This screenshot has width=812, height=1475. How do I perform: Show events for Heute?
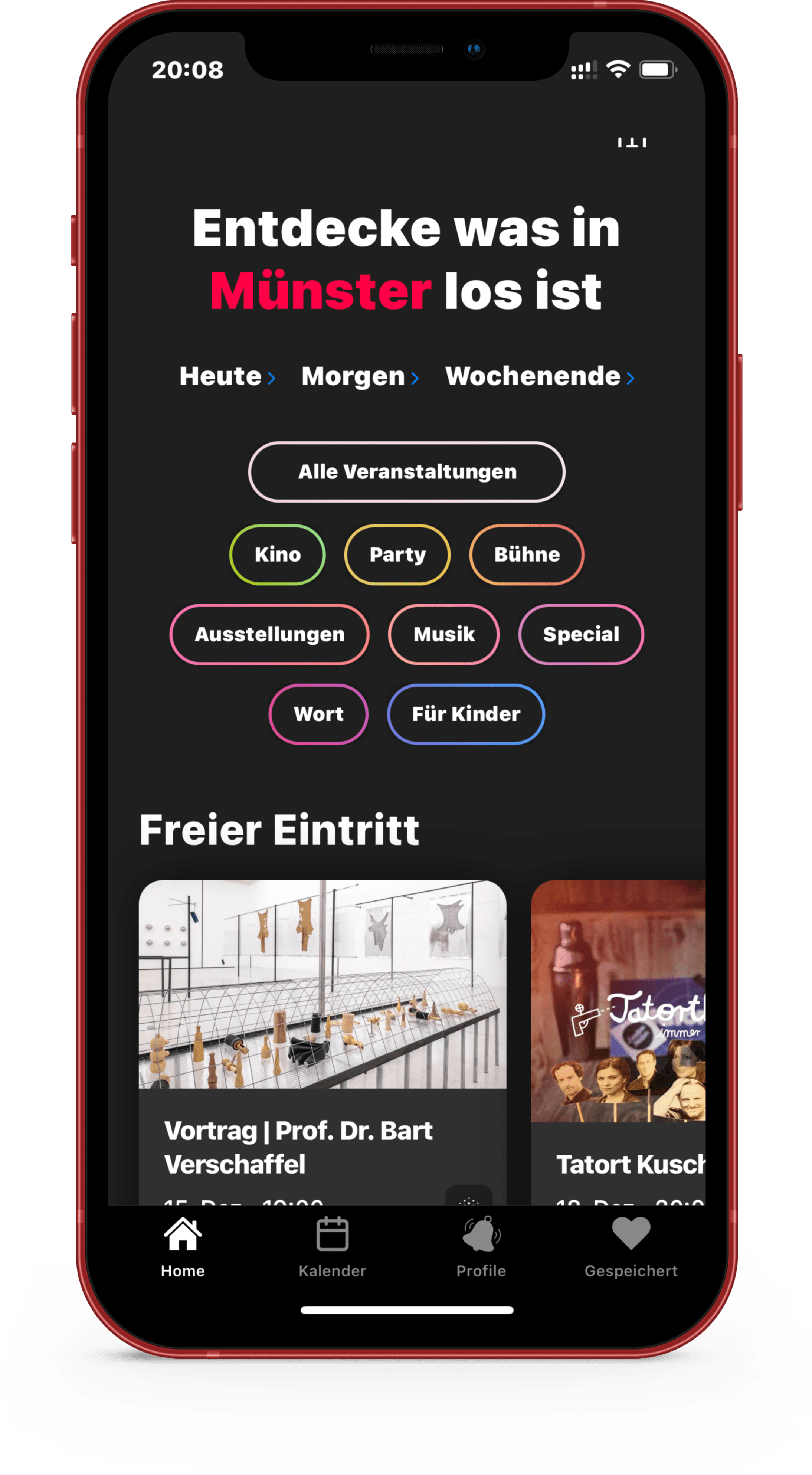227,377
